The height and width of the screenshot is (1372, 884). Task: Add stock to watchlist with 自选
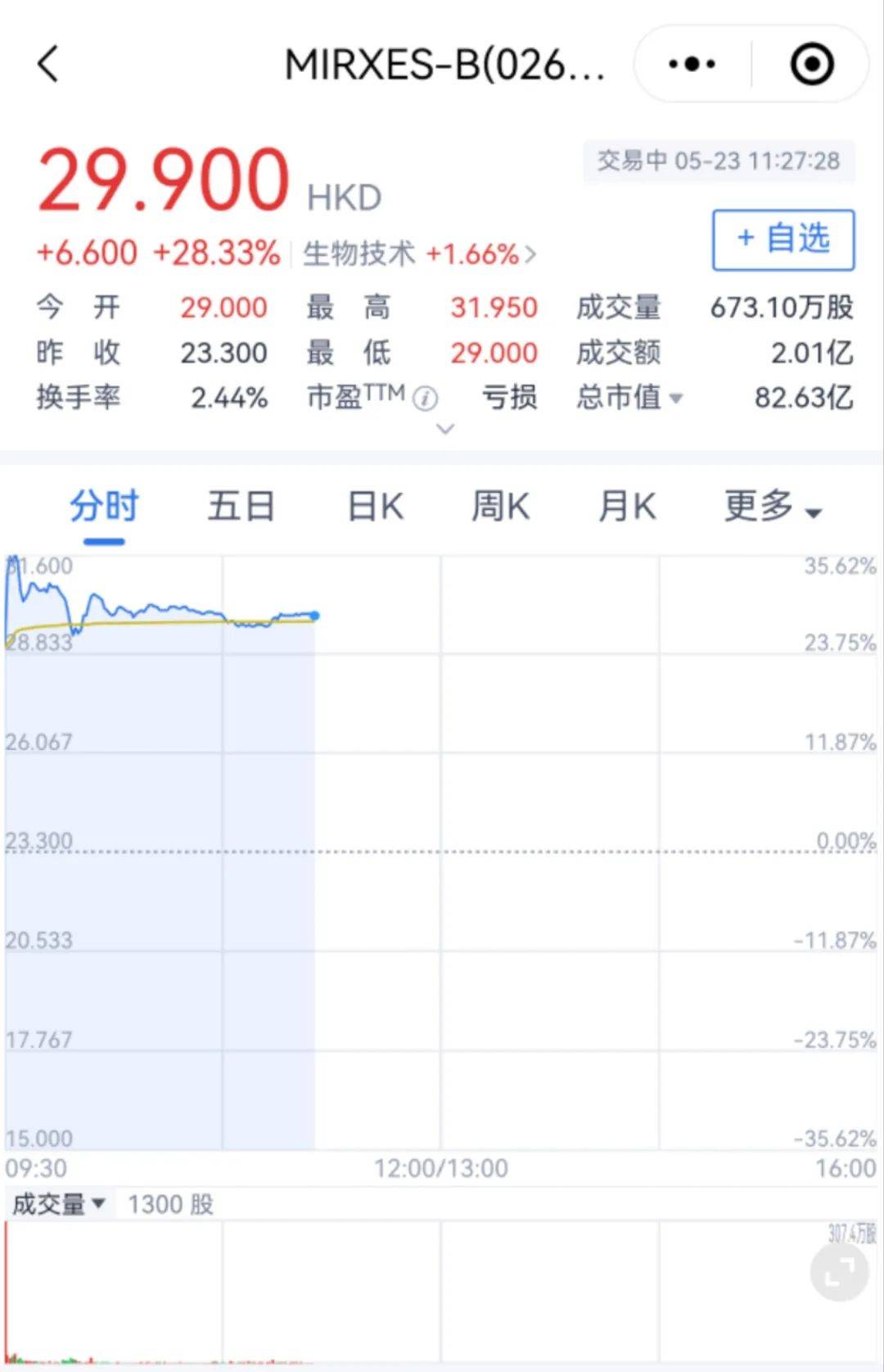tap(783, 240)
